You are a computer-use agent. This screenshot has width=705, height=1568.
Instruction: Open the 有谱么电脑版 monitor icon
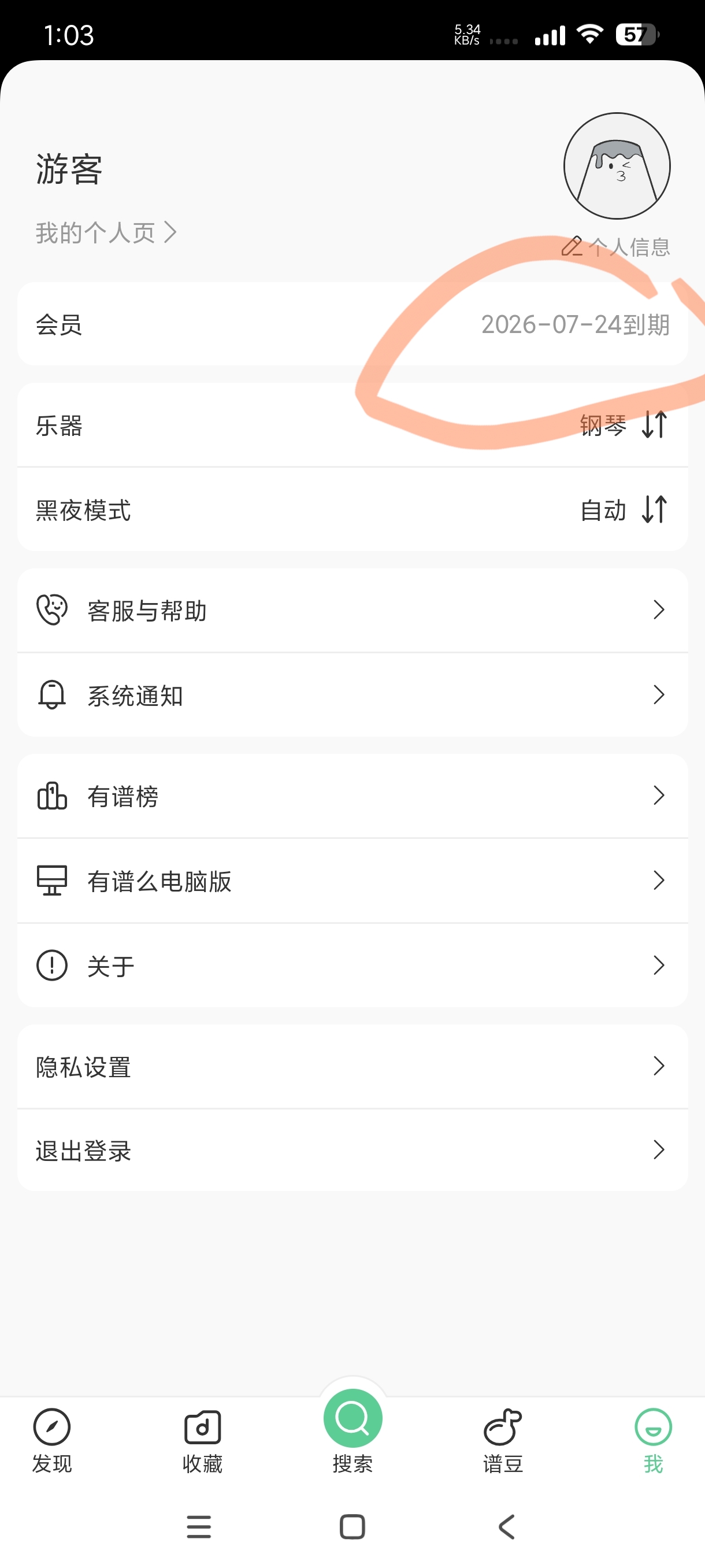[51, 881]
